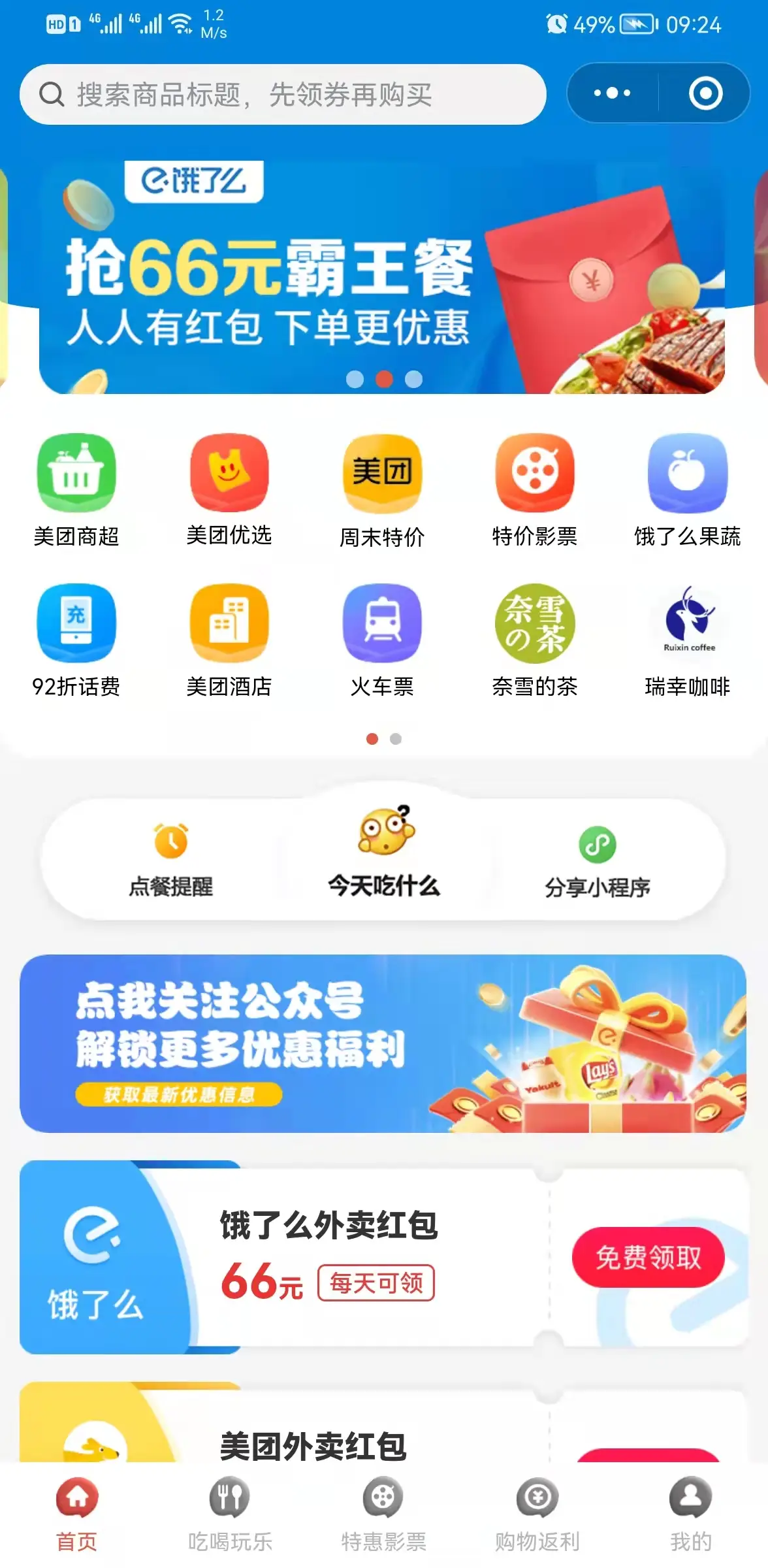The height and width of the screenshot is (1568, 768).
Task: Set a 点餐提醒 reminder
Action: [171, 859]
